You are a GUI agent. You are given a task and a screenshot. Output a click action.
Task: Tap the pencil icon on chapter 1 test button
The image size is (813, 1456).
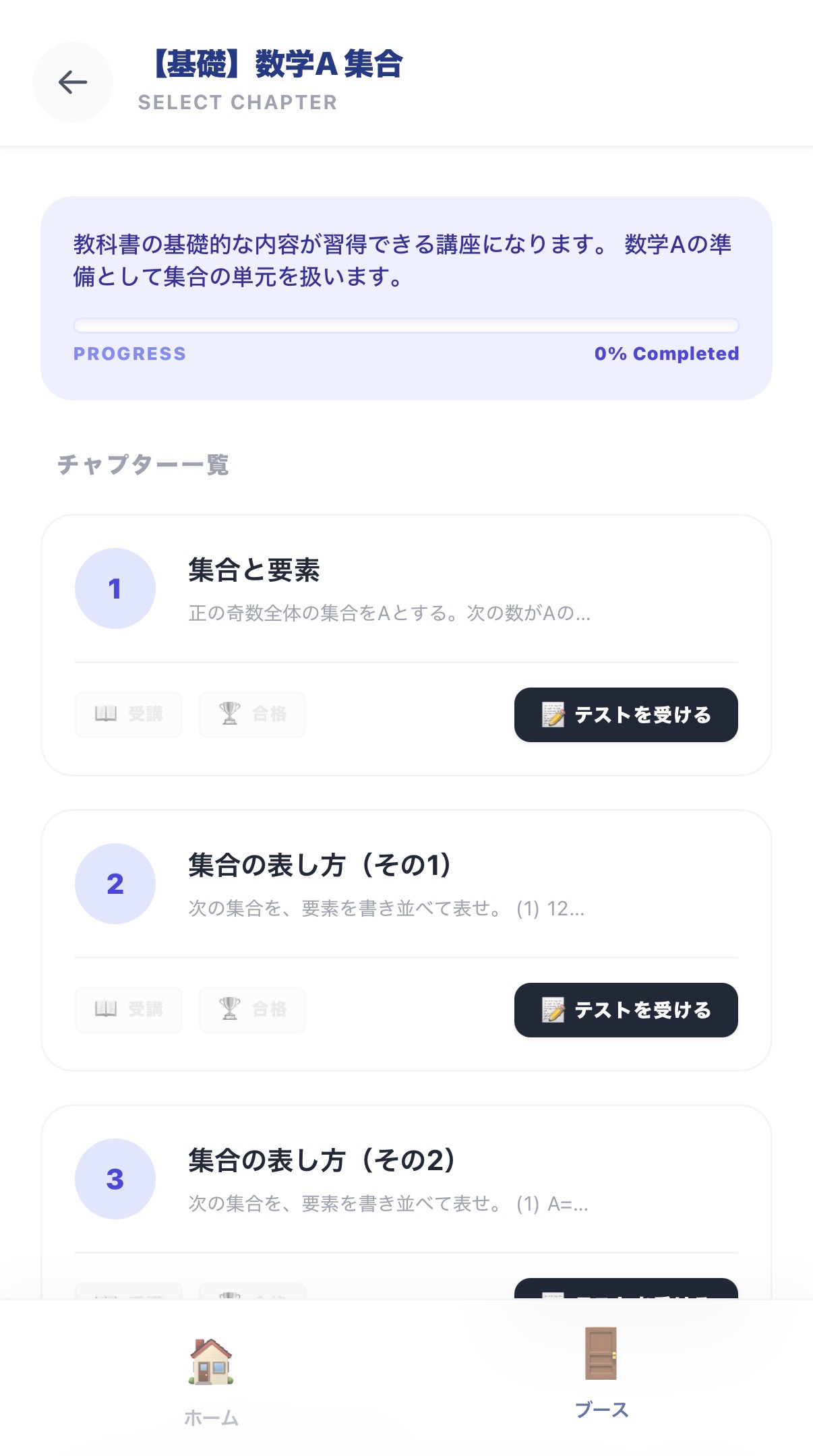pyautogui.click(x=552, y=715)
